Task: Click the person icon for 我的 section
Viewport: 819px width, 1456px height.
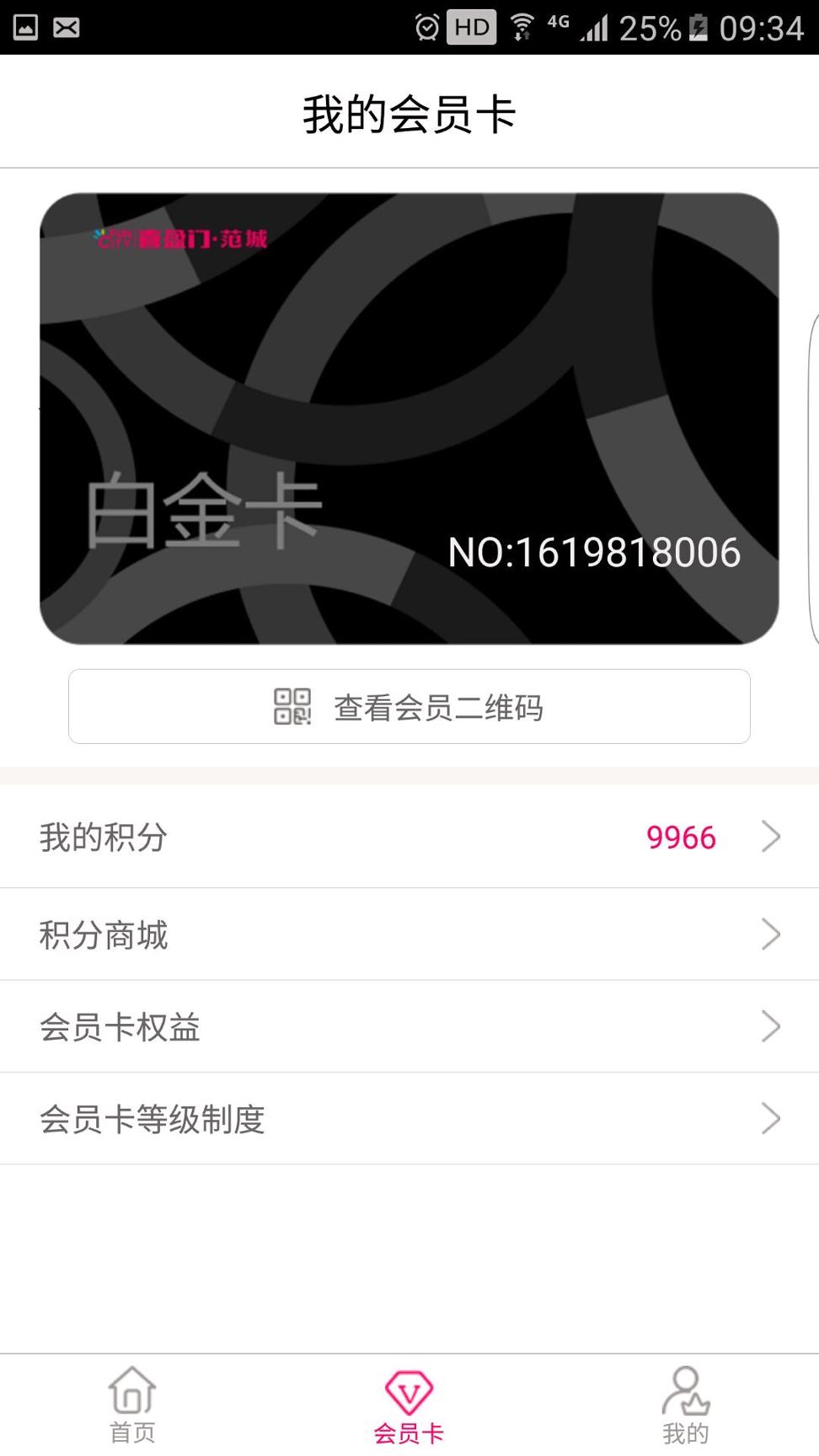Action: click(685, 1390)
